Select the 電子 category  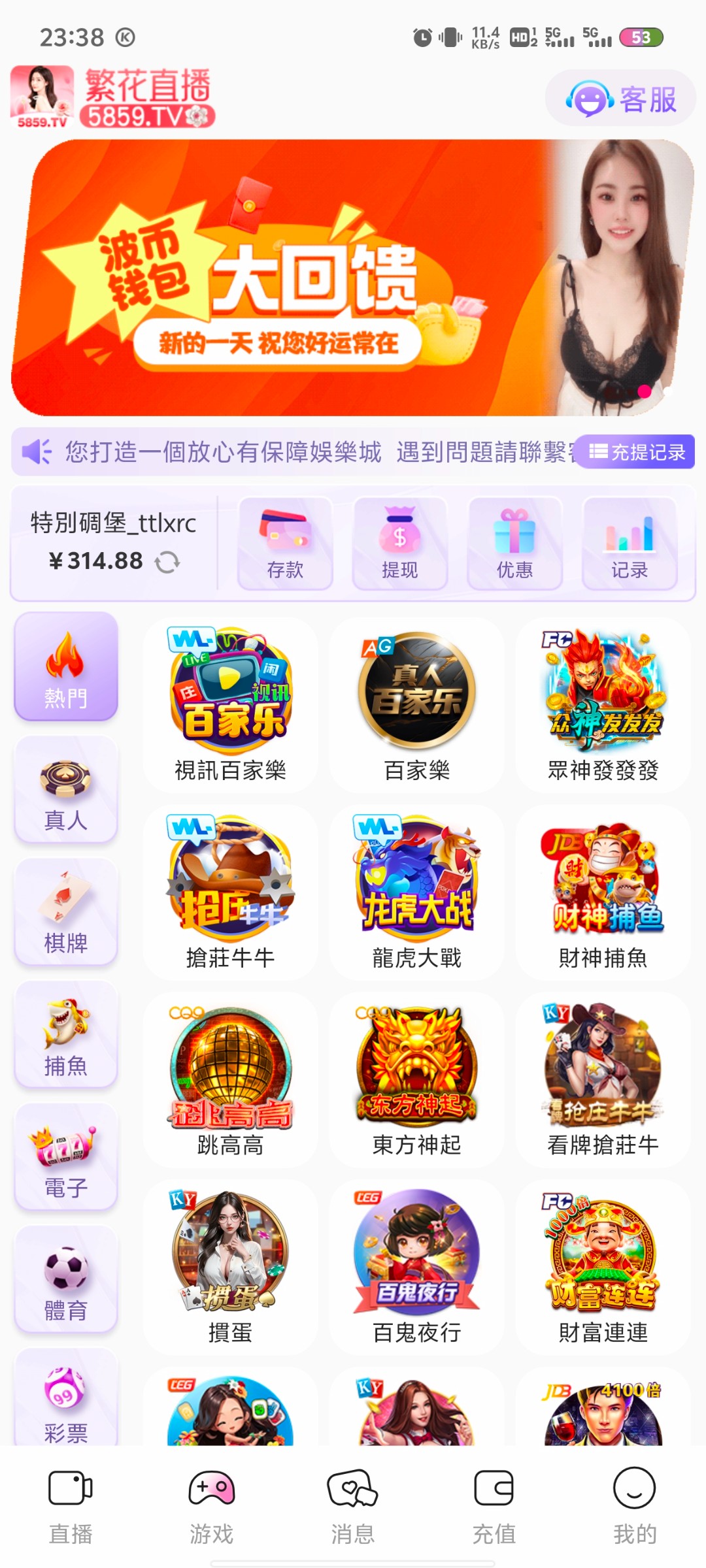tap(66, 1158)
